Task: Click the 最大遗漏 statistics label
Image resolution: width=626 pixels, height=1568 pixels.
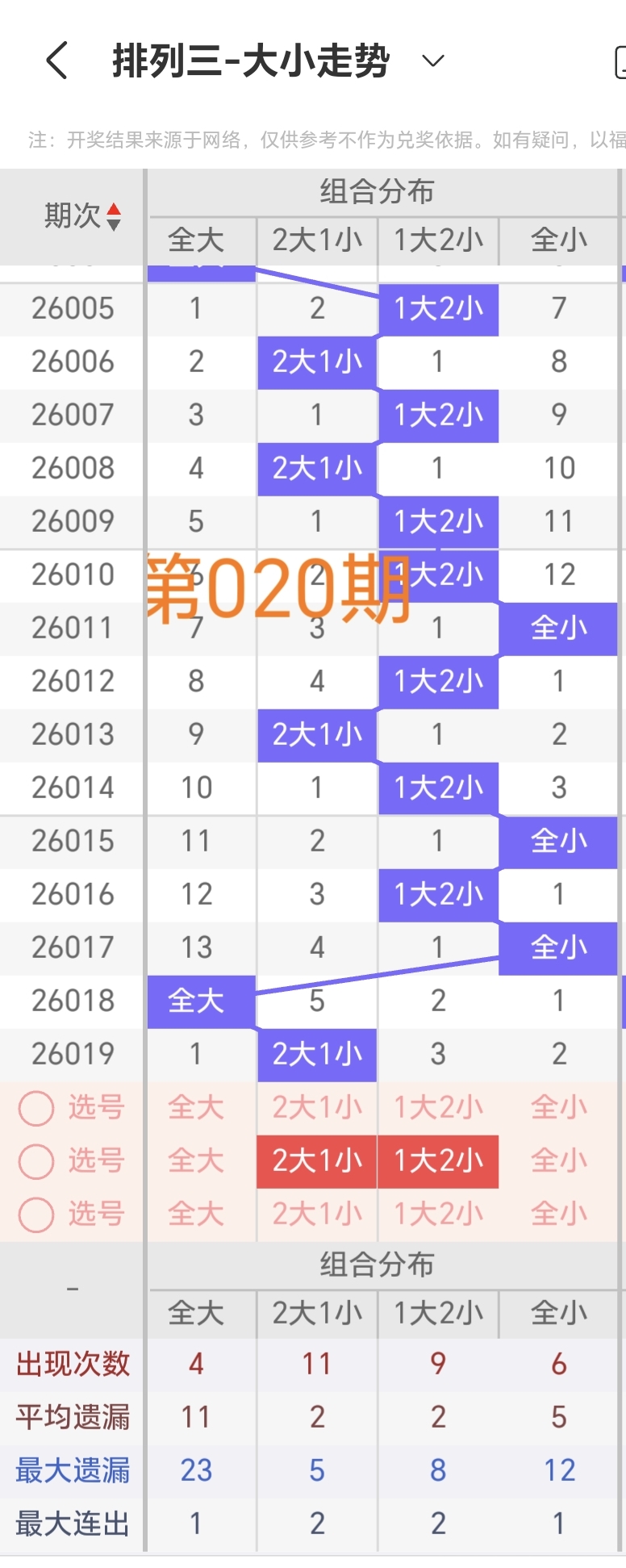Action: tap(71, 1470)
